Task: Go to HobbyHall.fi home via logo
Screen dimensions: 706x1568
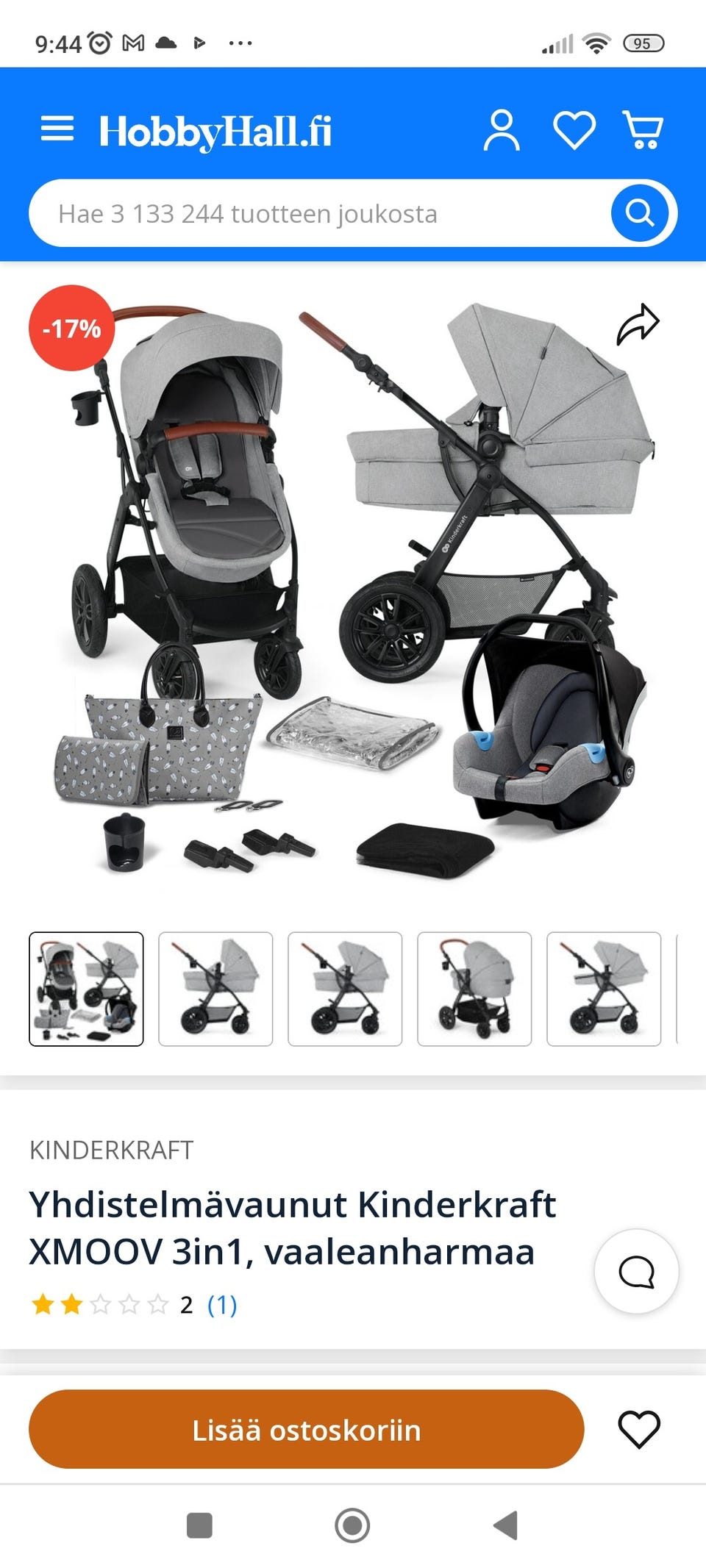Action: [215, 132]
